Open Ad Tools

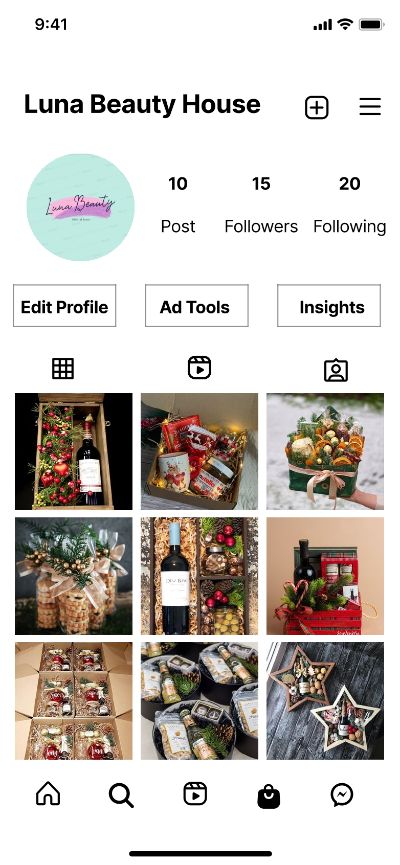click(196, 306)
